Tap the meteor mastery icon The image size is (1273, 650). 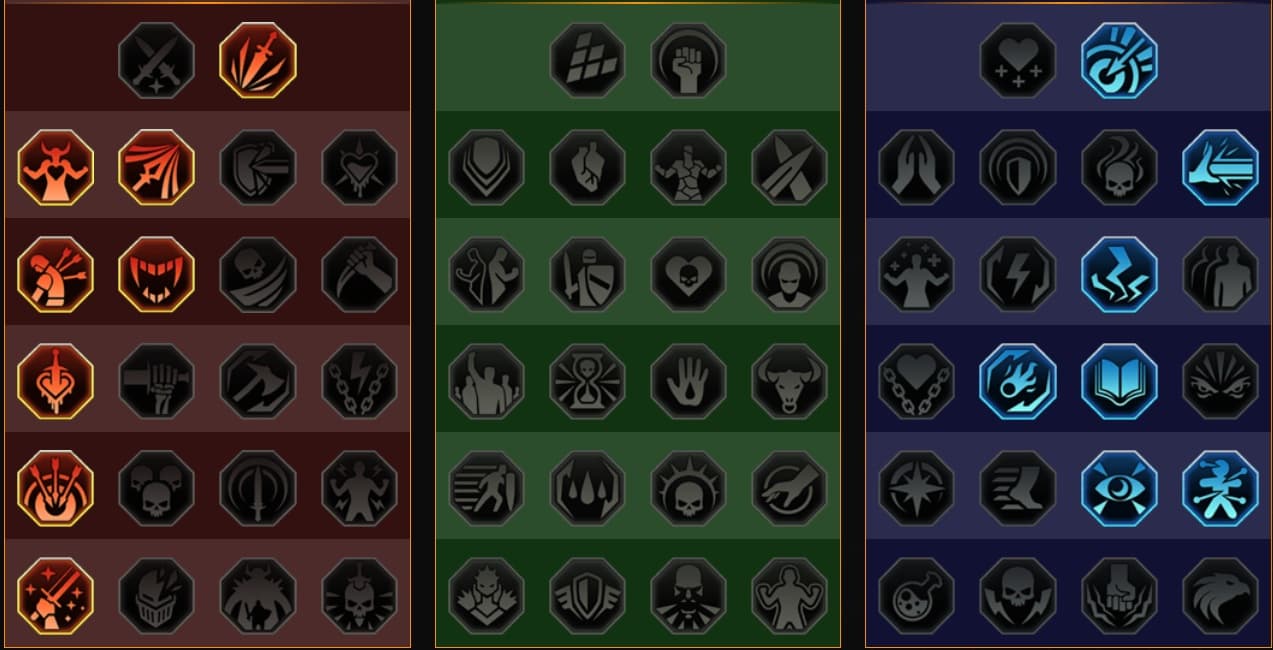(x=1018, y=381)
